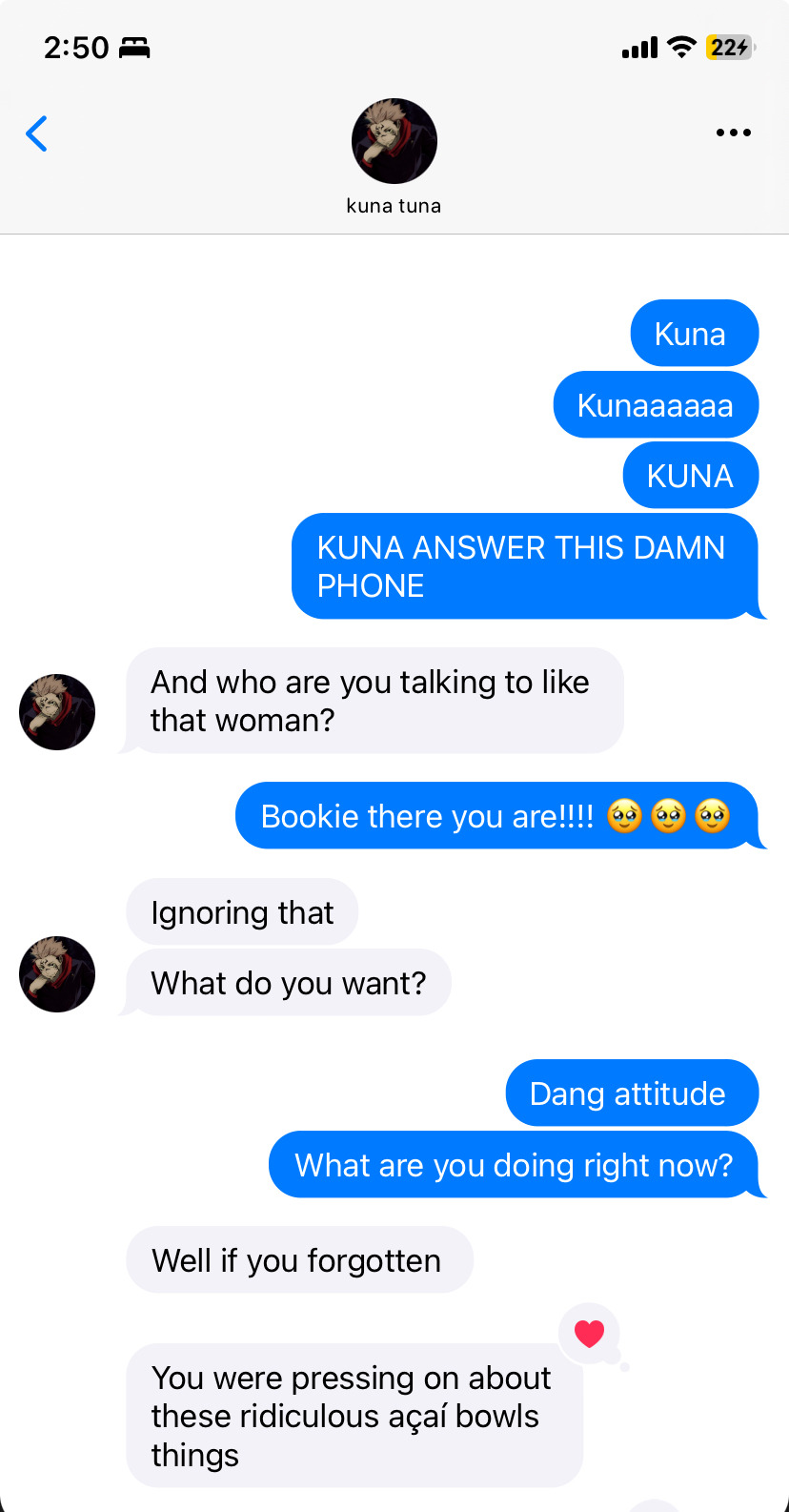Open kuna tuna's profile picture in header
Viewport: 789px width, 1512px height.
(x=394, y=141)
